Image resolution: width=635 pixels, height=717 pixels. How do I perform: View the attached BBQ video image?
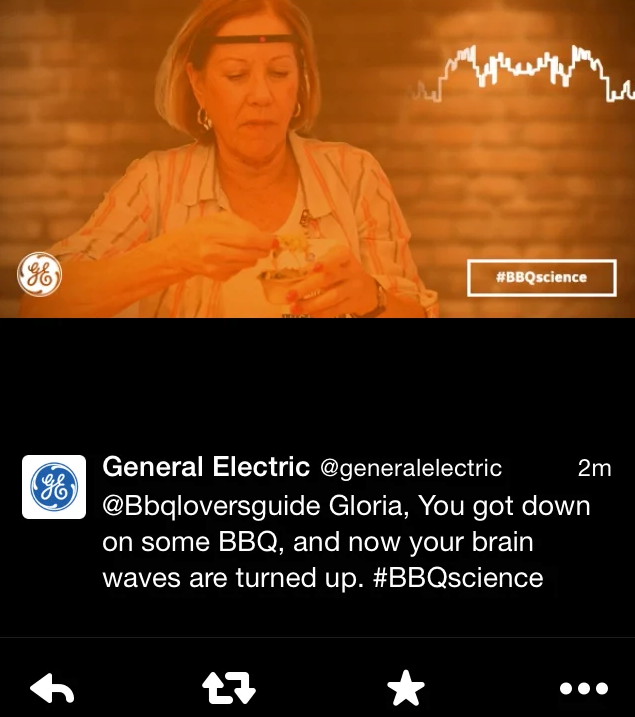click(x=317, y=160)
